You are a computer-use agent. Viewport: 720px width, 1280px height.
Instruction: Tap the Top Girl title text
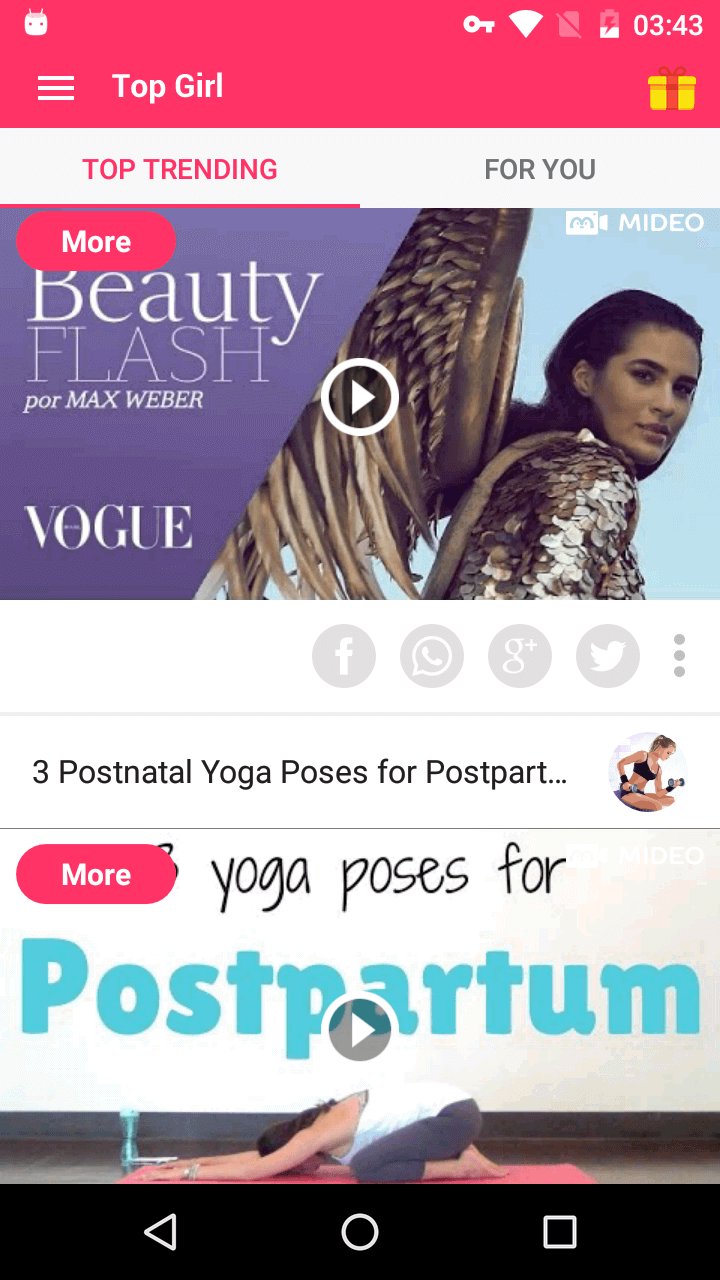click(167, 88)
